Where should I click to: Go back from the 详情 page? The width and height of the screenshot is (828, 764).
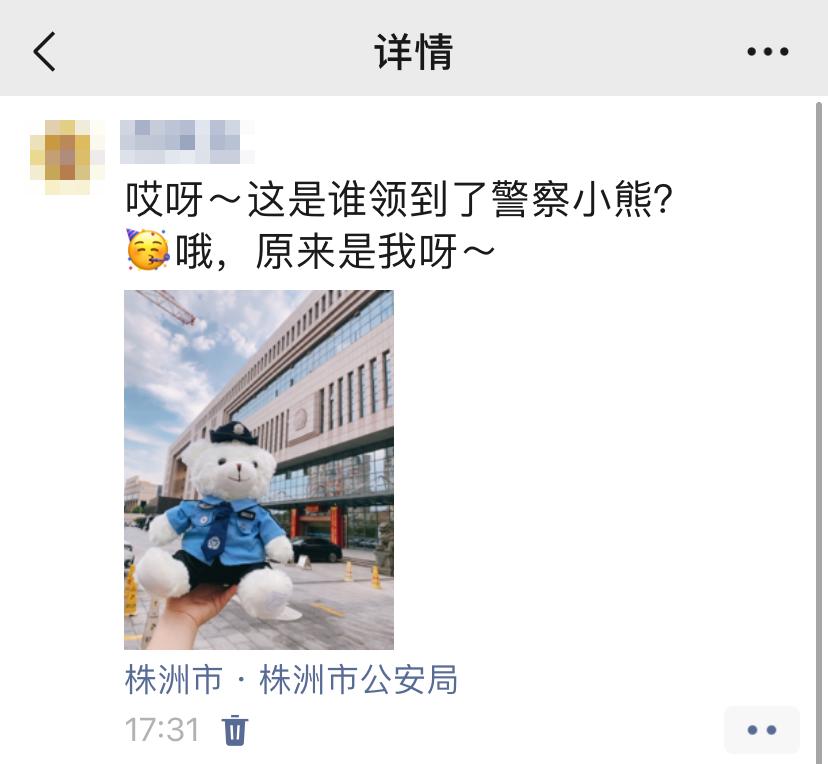tap(45, 51)
